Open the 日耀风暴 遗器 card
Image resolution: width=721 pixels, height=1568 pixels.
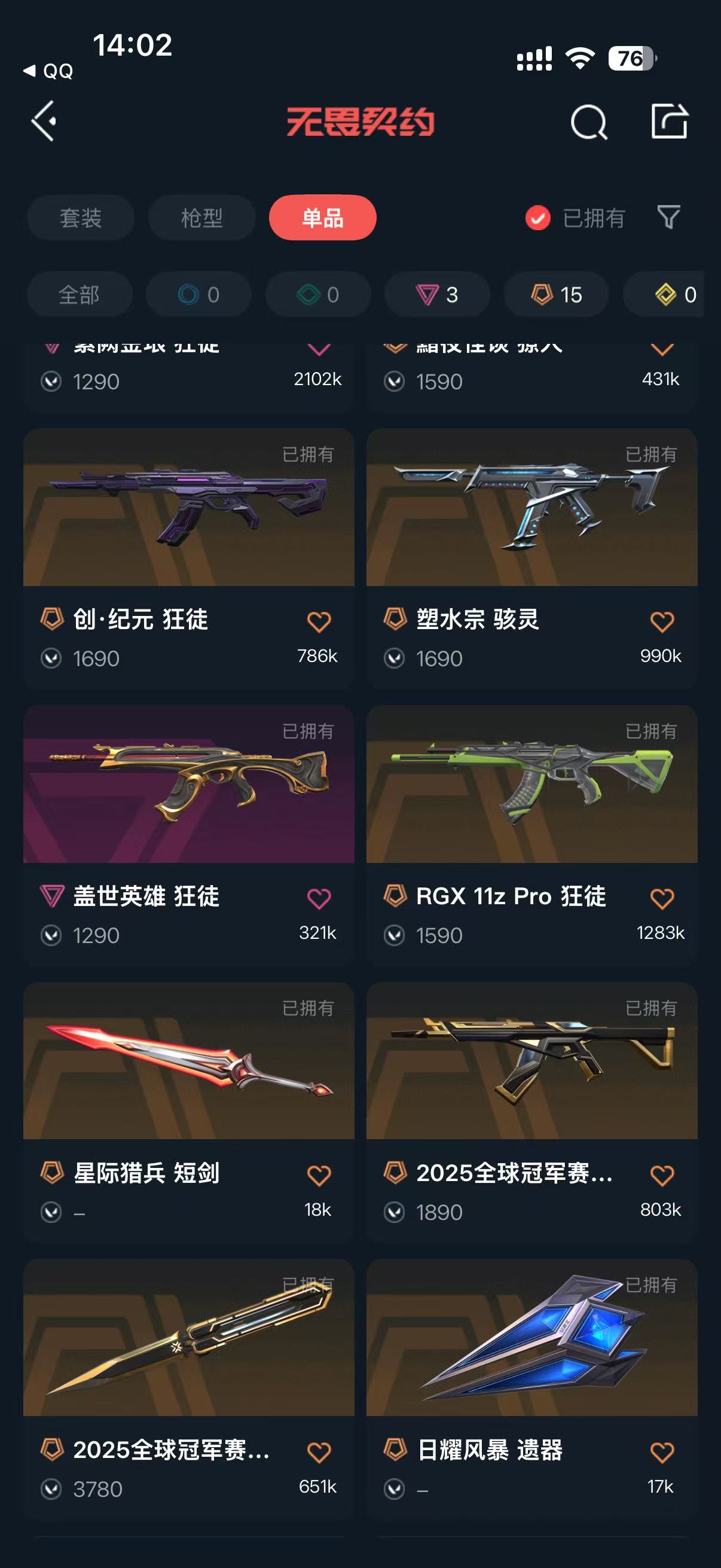(531, 1390)
